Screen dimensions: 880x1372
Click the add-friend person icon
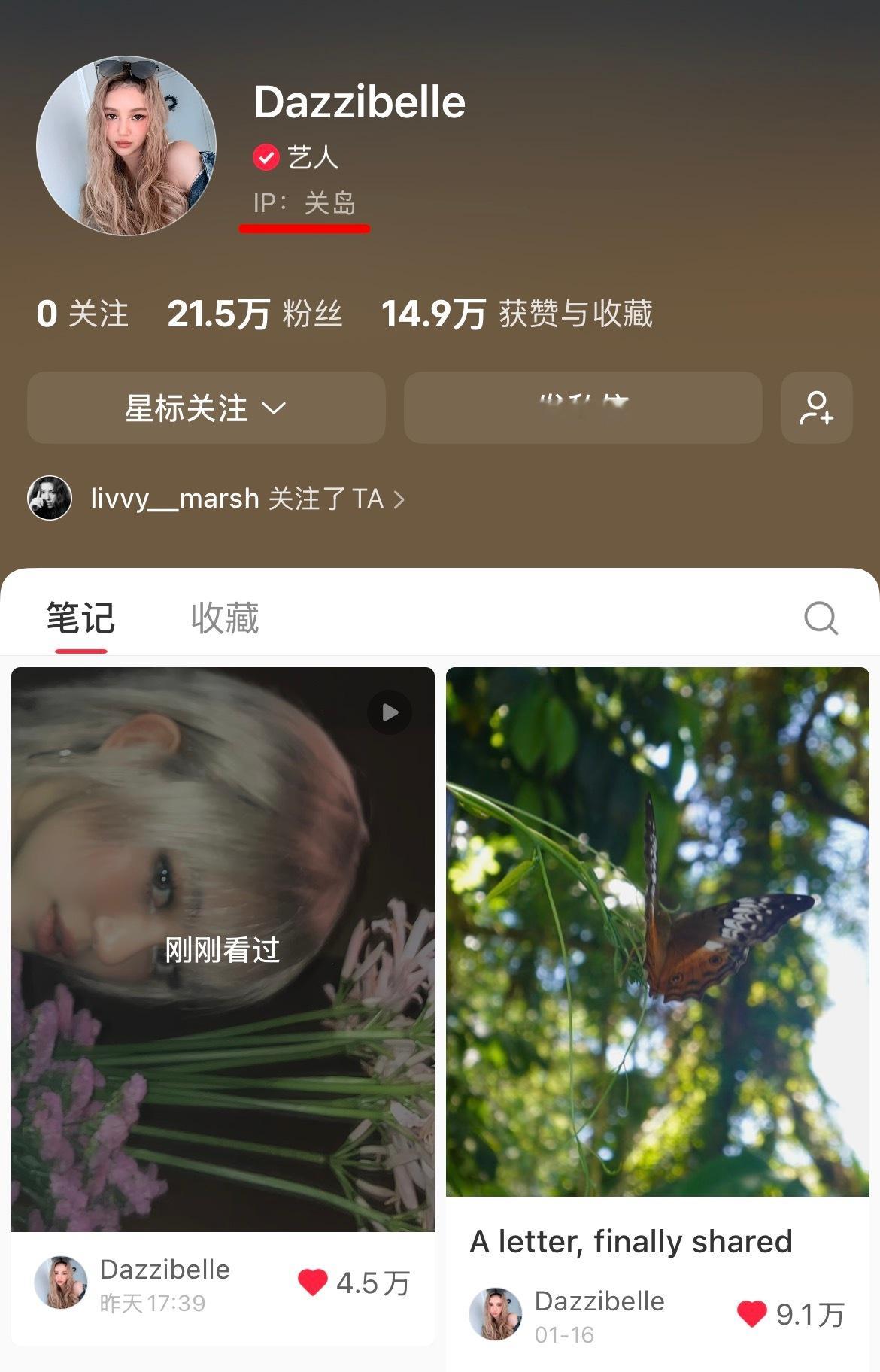click(817, 408)
